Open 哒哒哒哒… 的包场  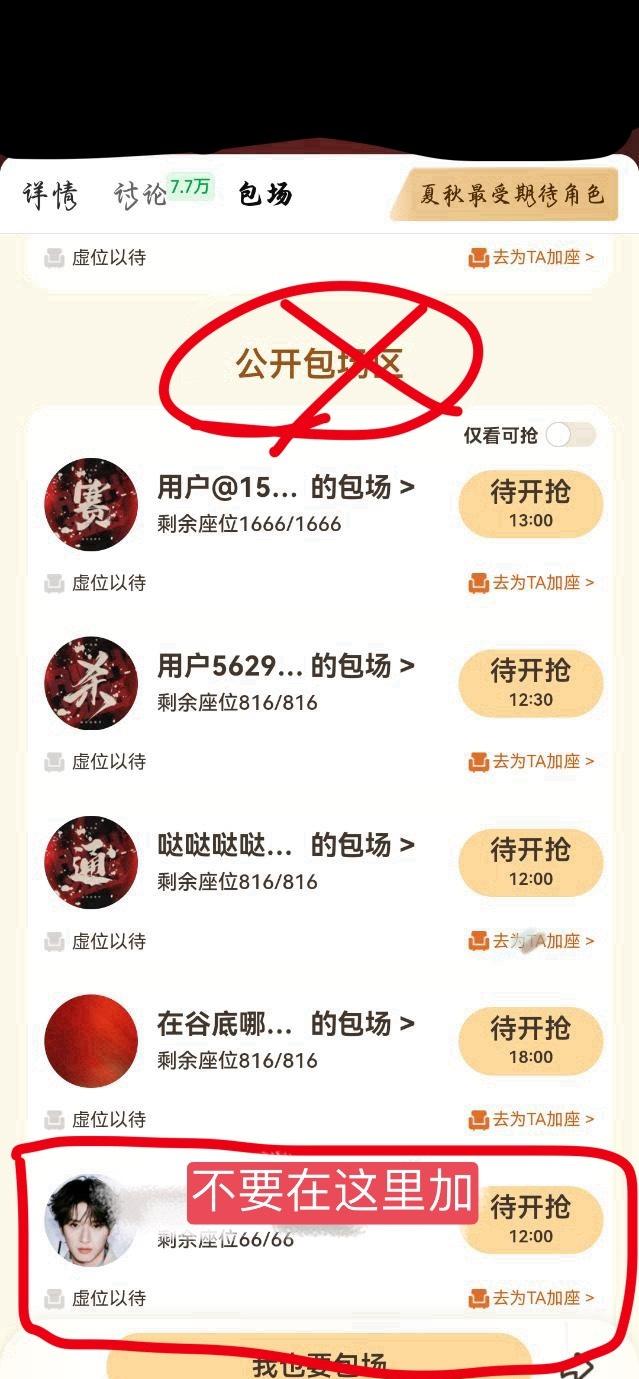point(285,845)
